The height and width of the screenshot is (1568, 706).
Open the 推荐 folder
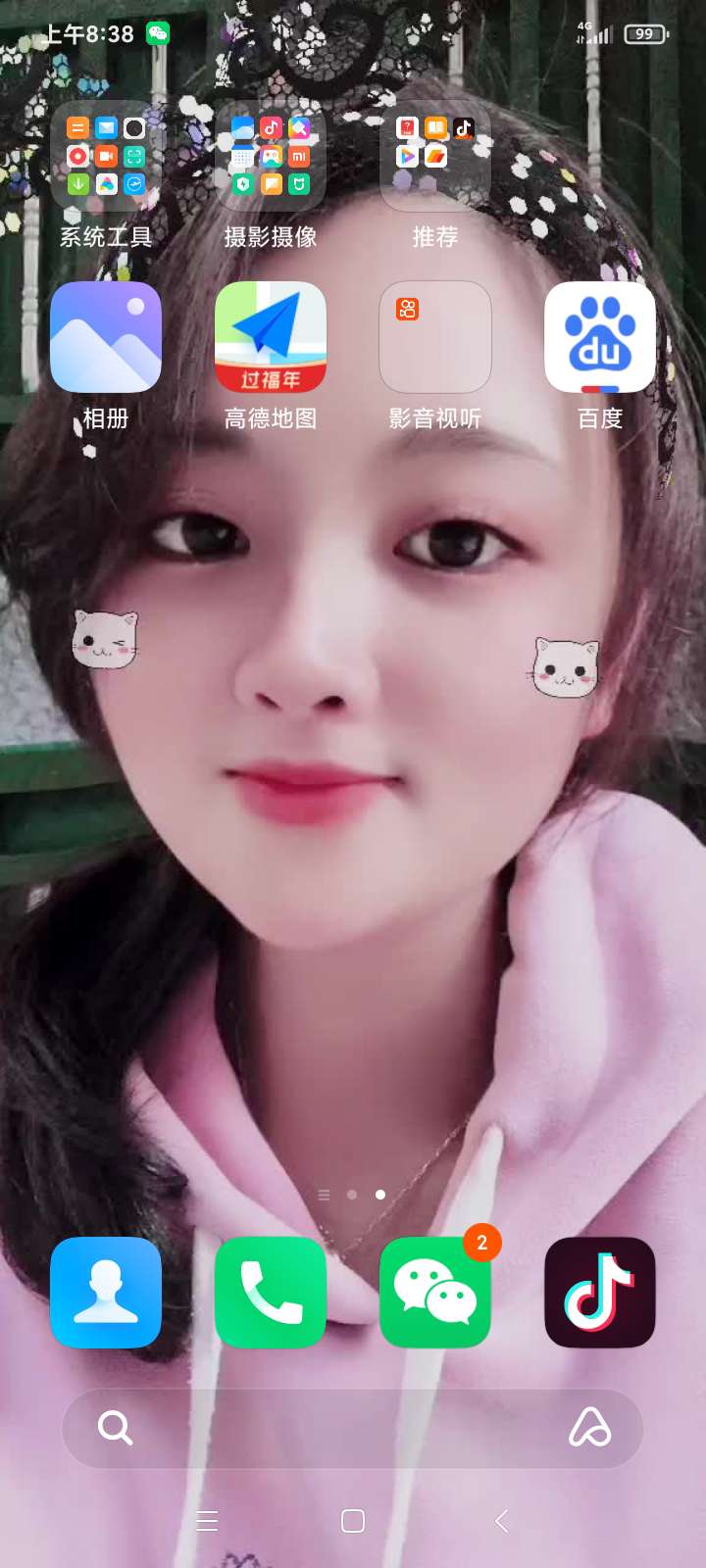(435, 157)
